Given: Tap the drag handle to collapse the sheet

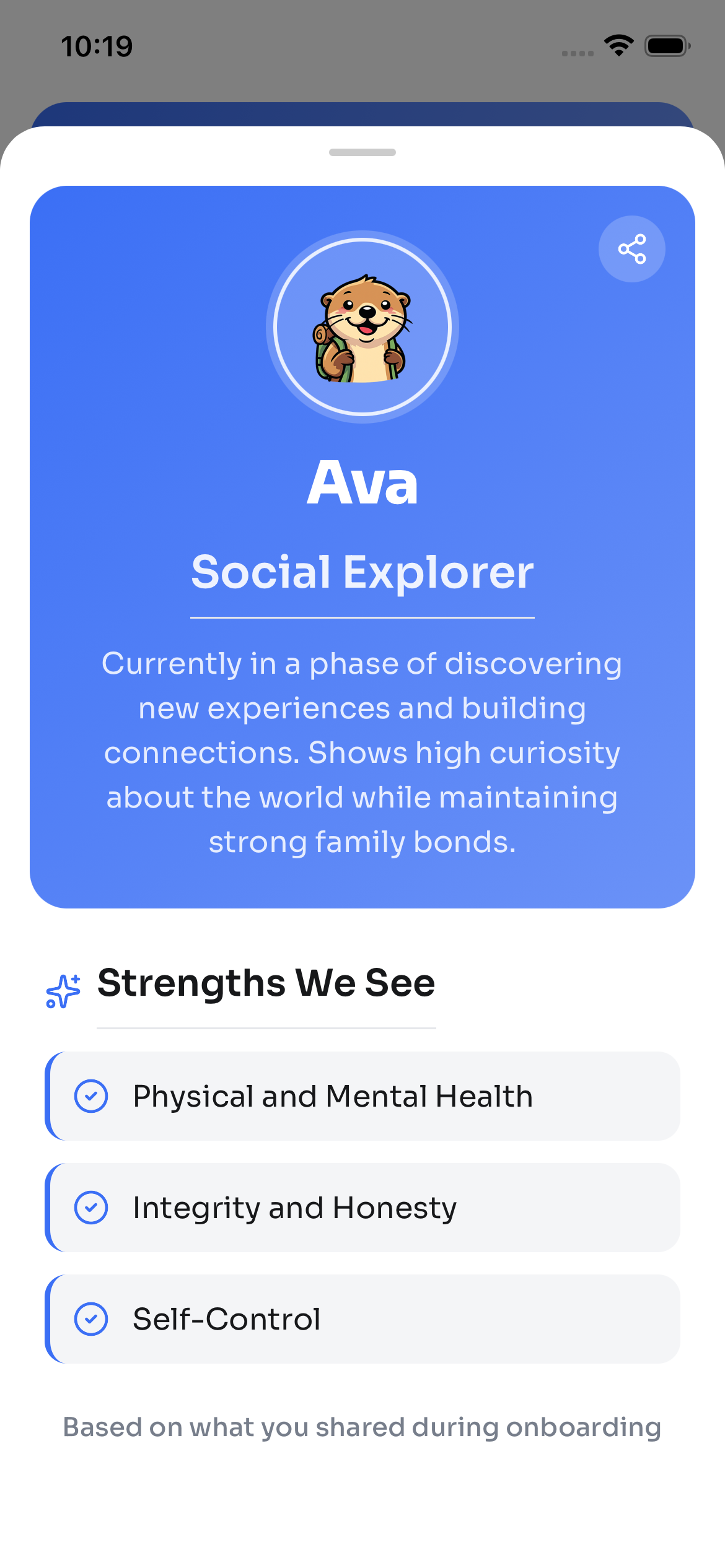Looking at the screenshot, I should 362,152.
